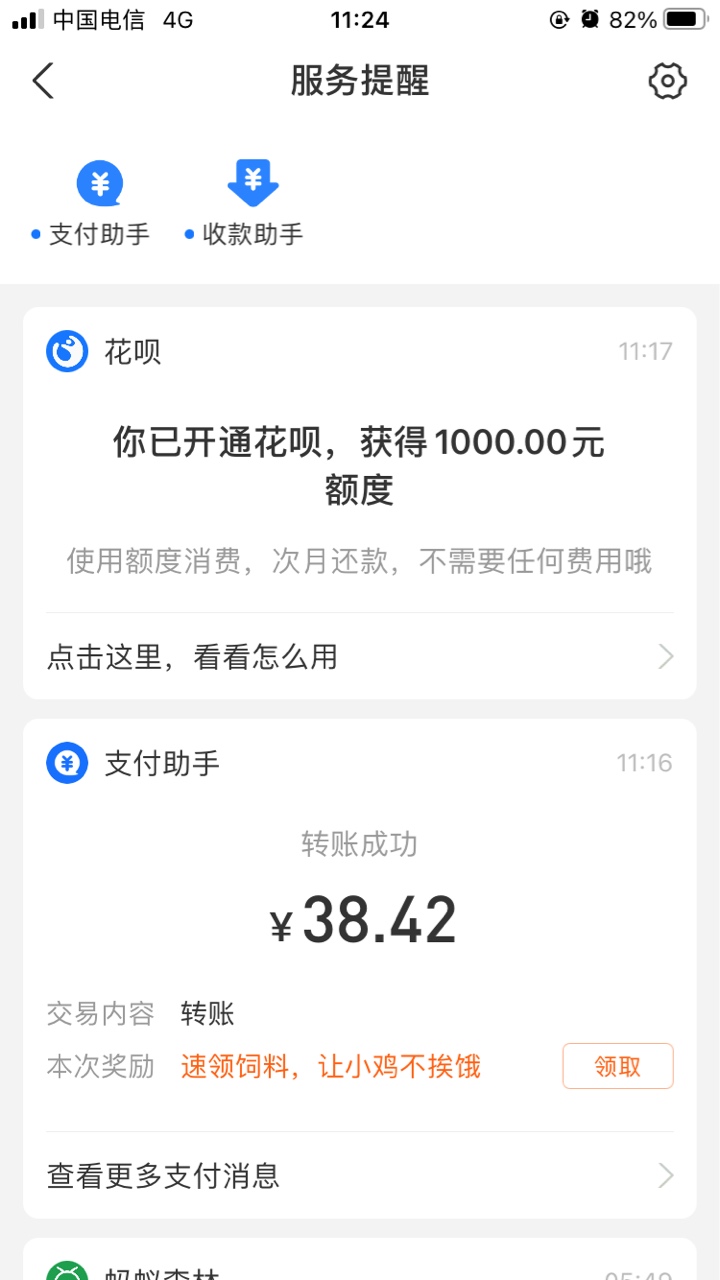Tap 点击这里，看看怎么用 row

[360, 657]
